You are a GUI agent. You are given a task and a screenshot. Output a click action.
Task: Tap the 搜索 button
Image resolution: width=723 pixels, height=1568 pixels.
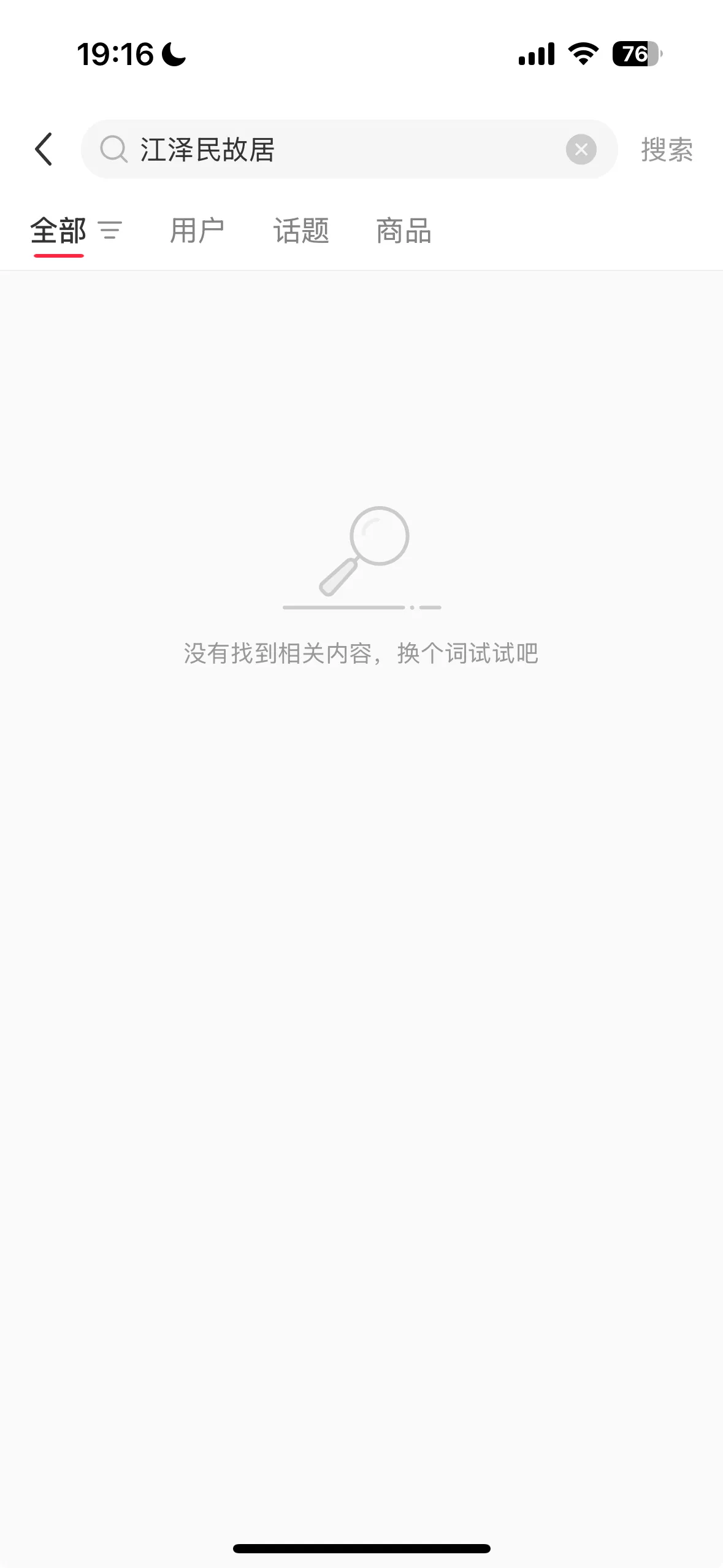(x=667, y=150)
